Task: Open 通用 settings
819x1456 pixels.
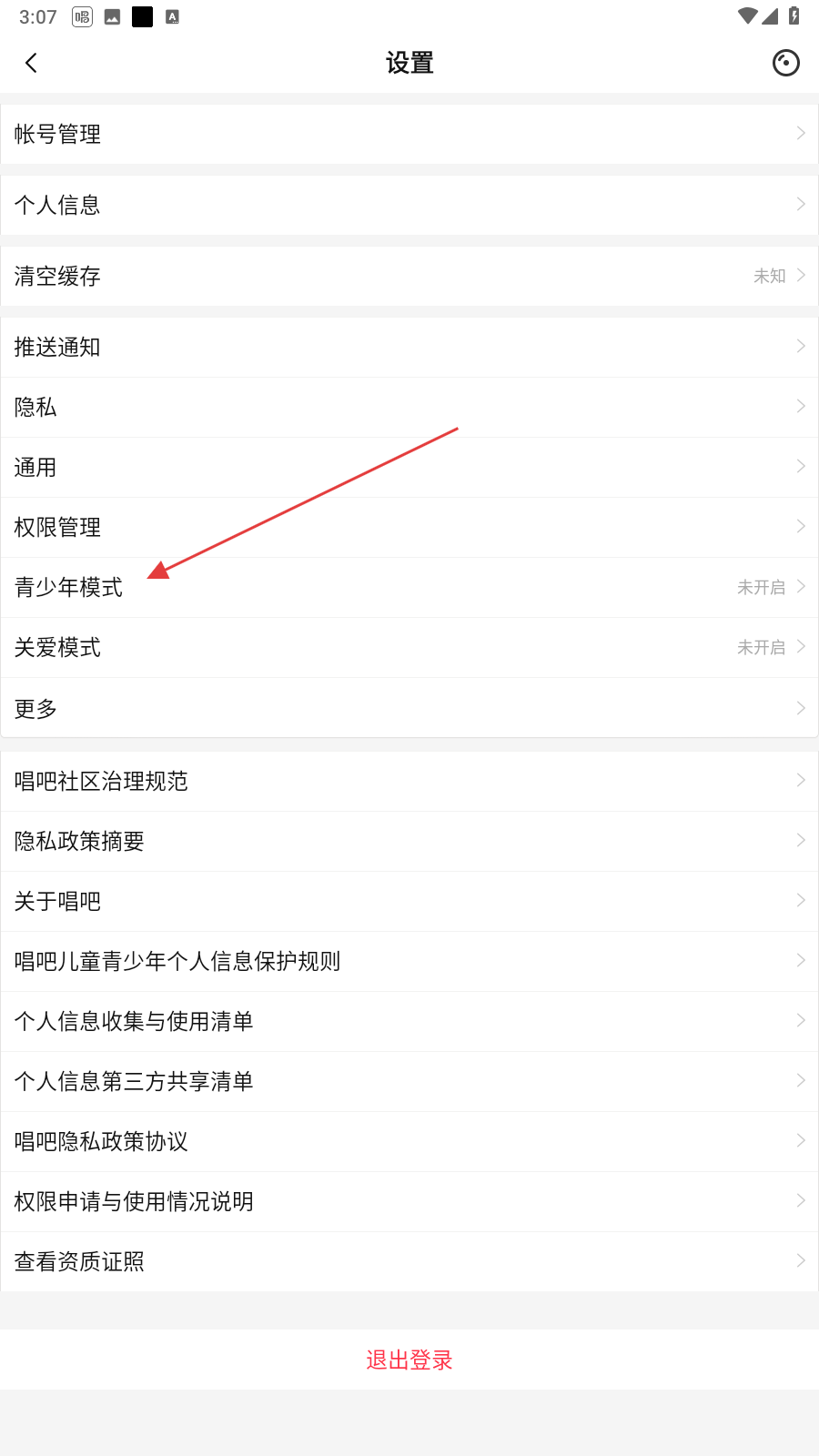Action: pyautogui.click(x=409, y=467)
